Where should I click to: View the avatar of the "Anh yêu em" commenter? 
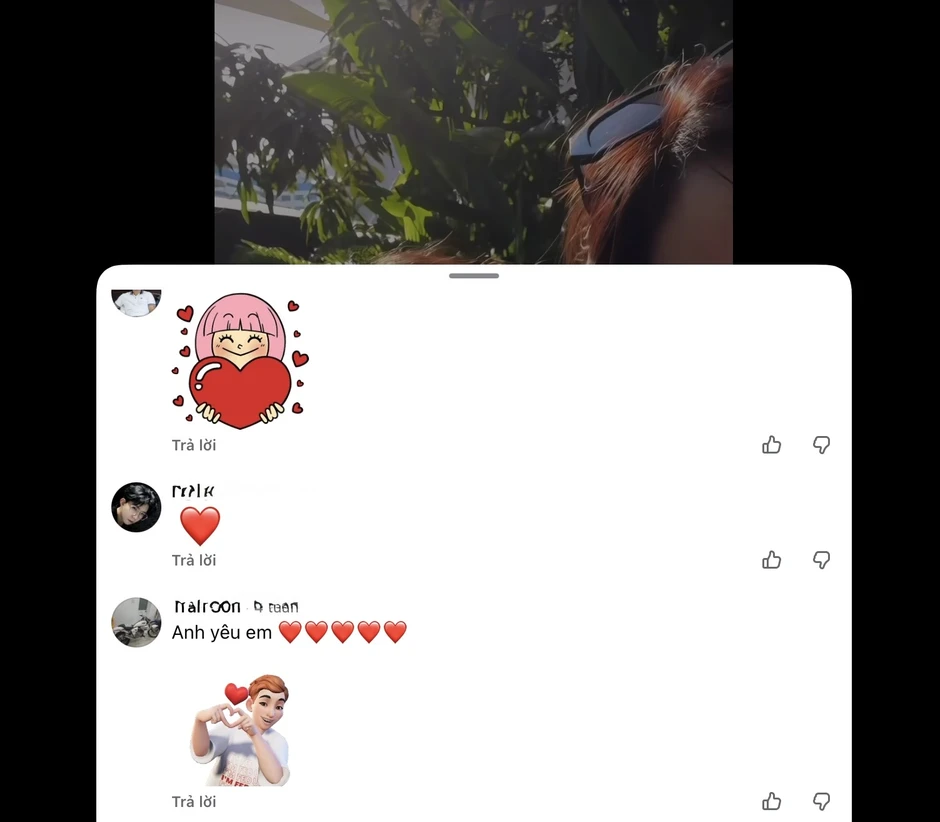[x=136, y=622]
